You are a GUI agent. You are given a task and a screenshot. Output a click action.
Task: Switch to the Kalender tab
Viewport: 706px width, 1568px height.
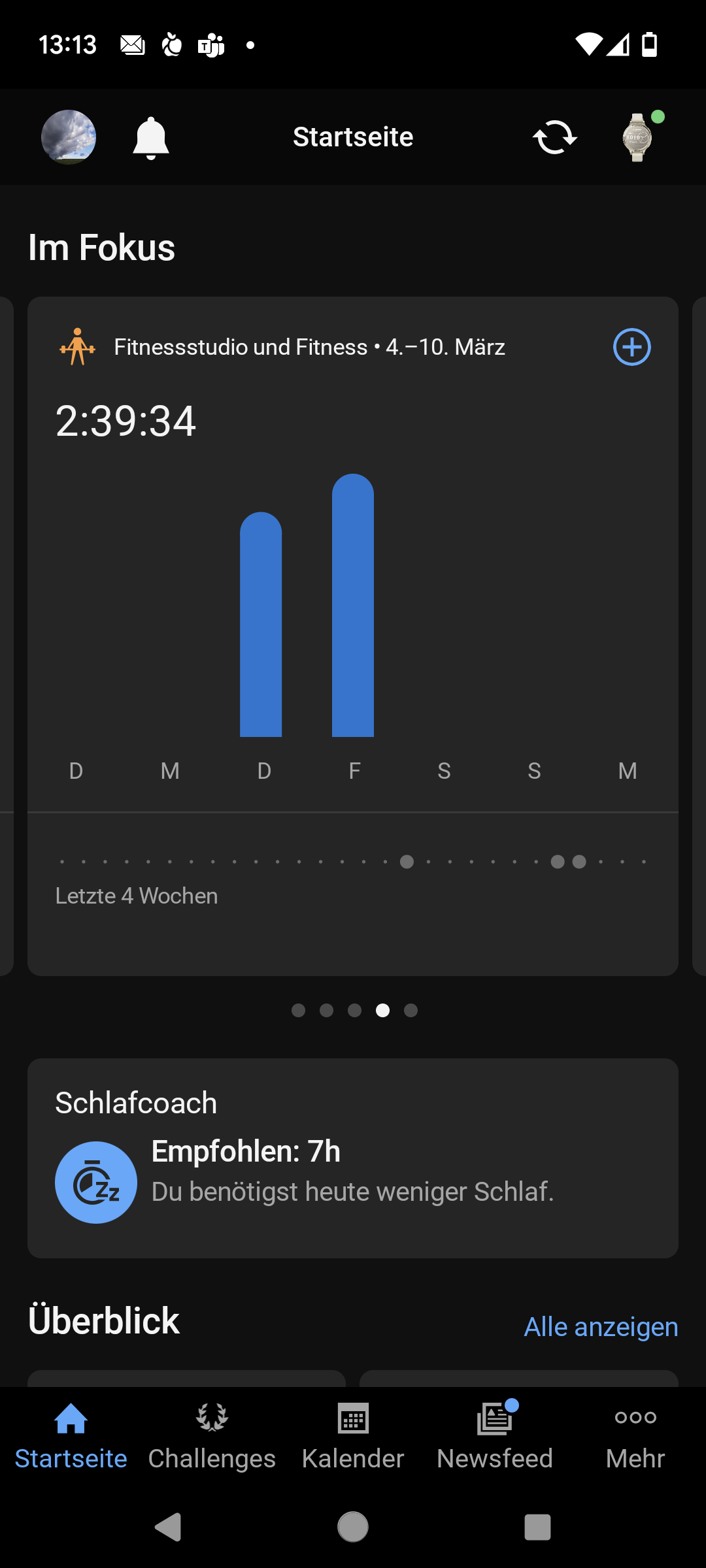tap(353, 1436)
